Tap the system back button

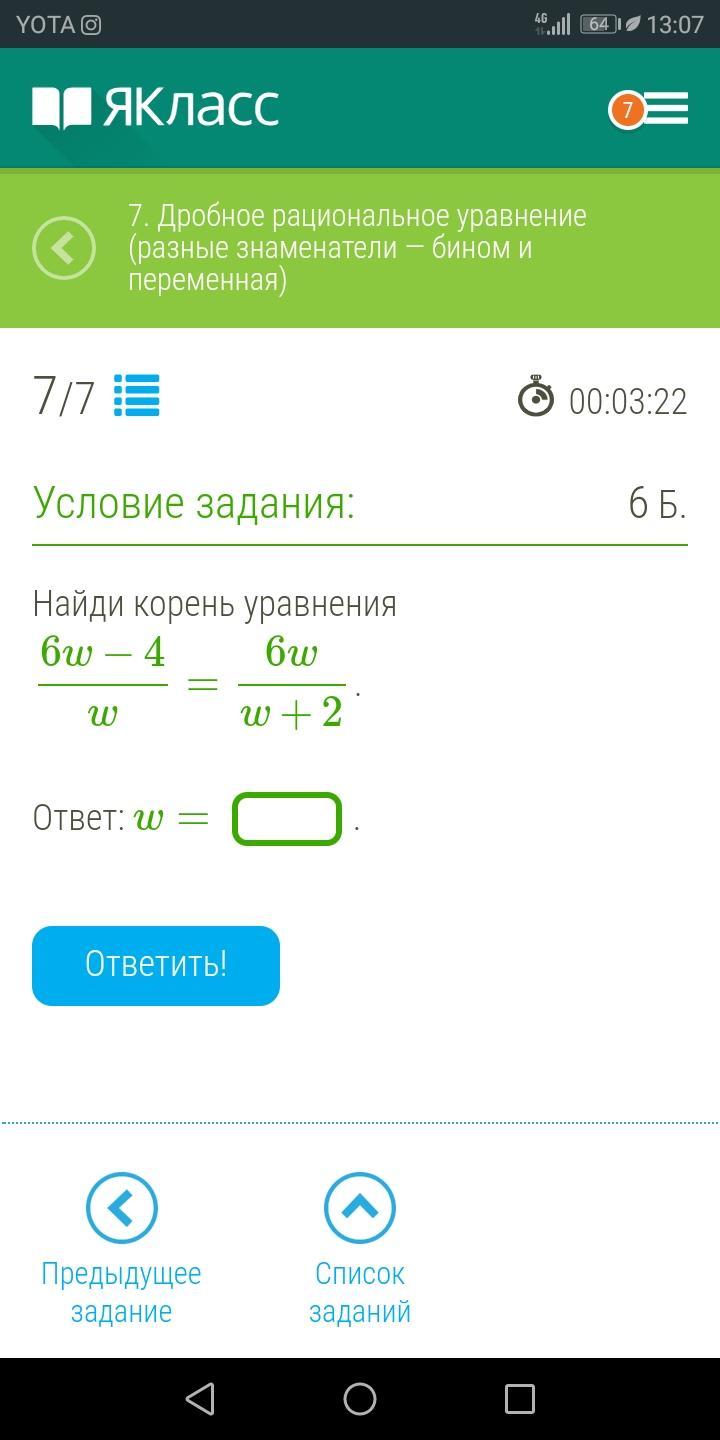click(200, 1398)
